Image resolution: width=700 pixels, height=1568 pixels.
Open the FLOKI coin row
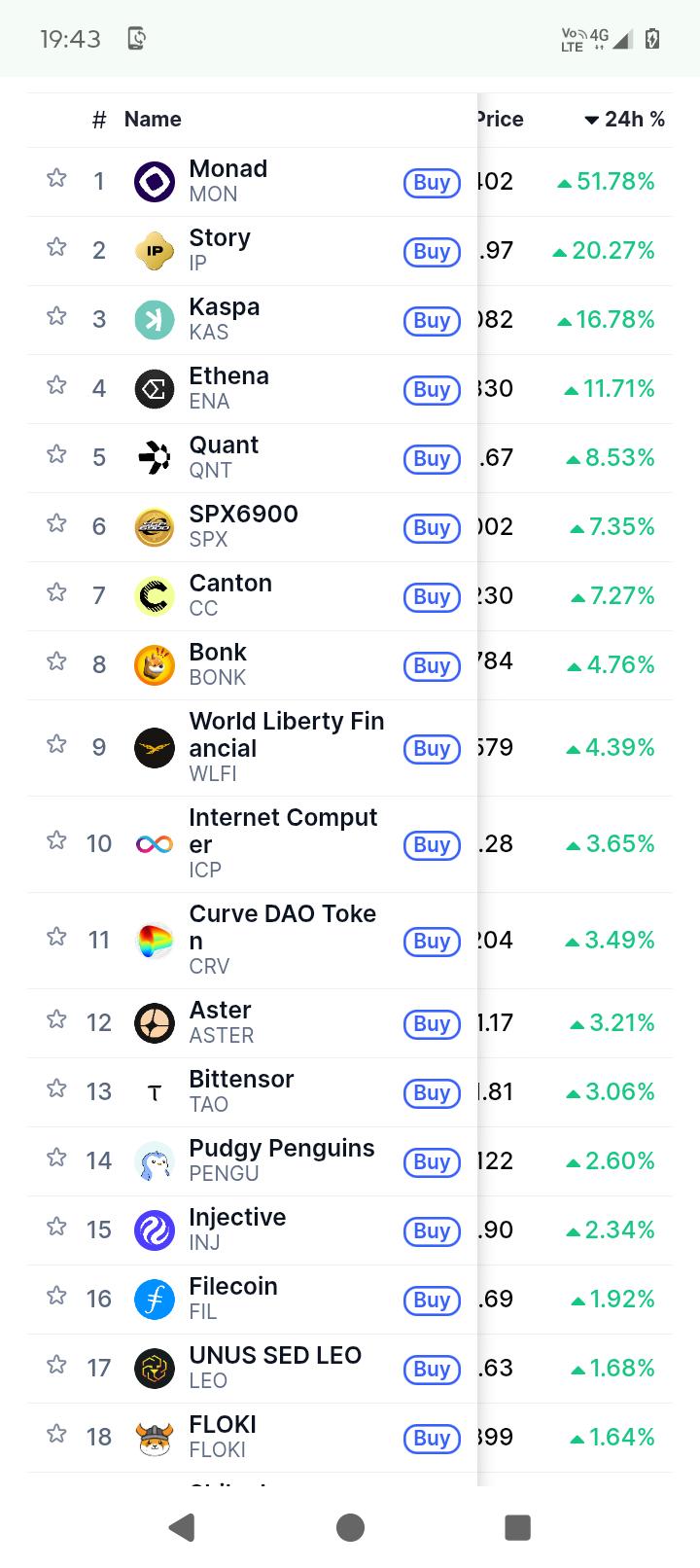(223, 1436)
